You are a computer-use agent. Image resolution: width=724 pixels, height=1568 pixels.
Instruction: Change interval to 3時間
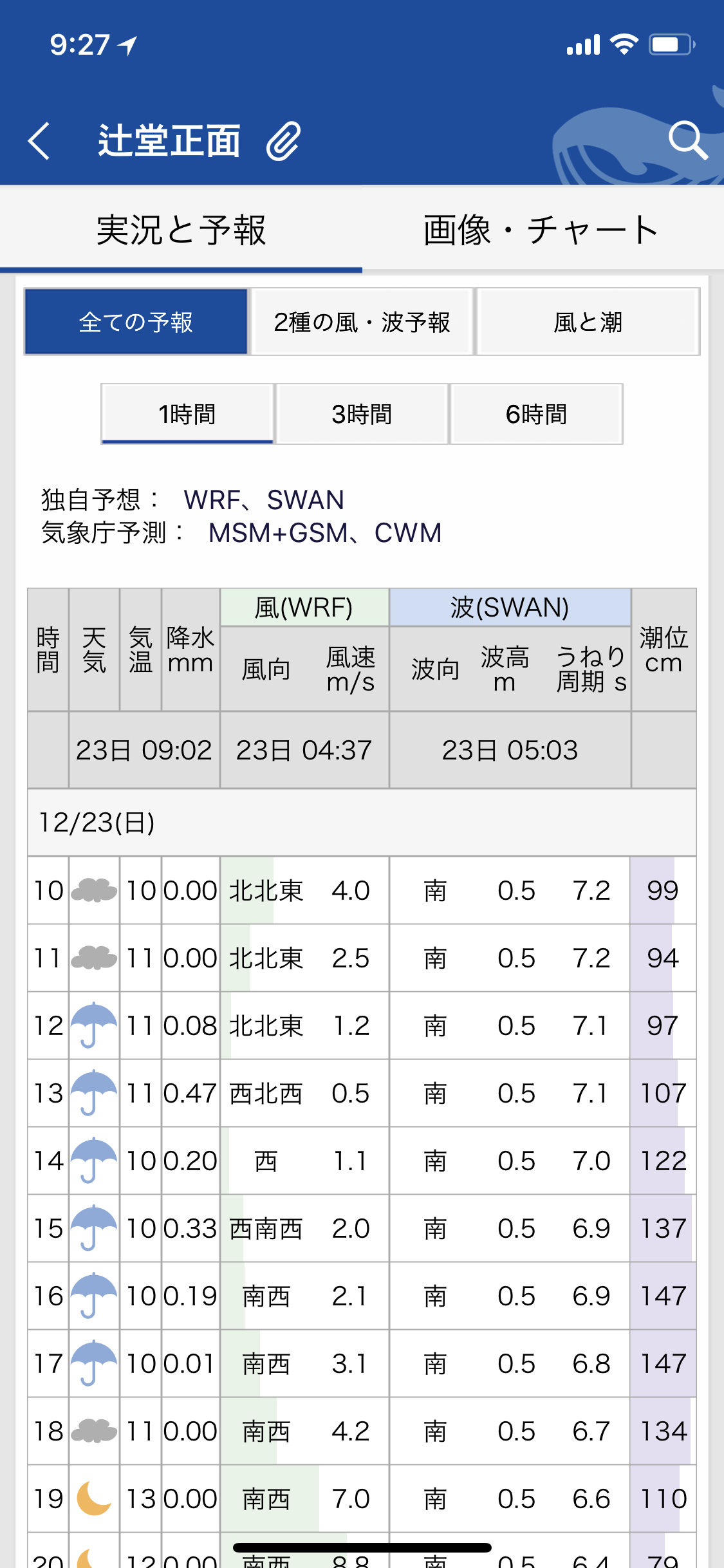[362, 414]
